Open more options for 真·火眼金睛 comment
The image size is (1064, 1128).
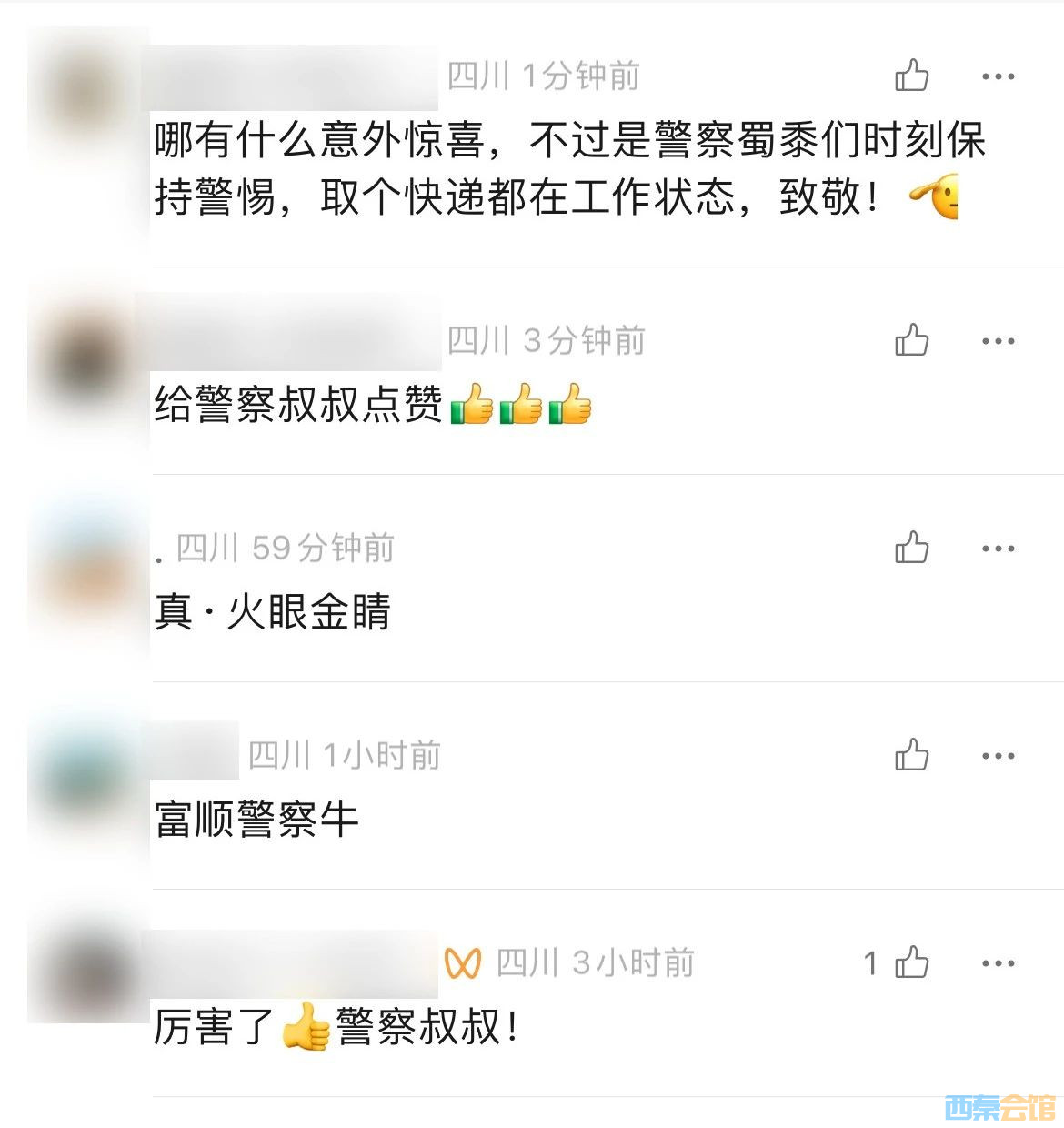click(998, 549)
